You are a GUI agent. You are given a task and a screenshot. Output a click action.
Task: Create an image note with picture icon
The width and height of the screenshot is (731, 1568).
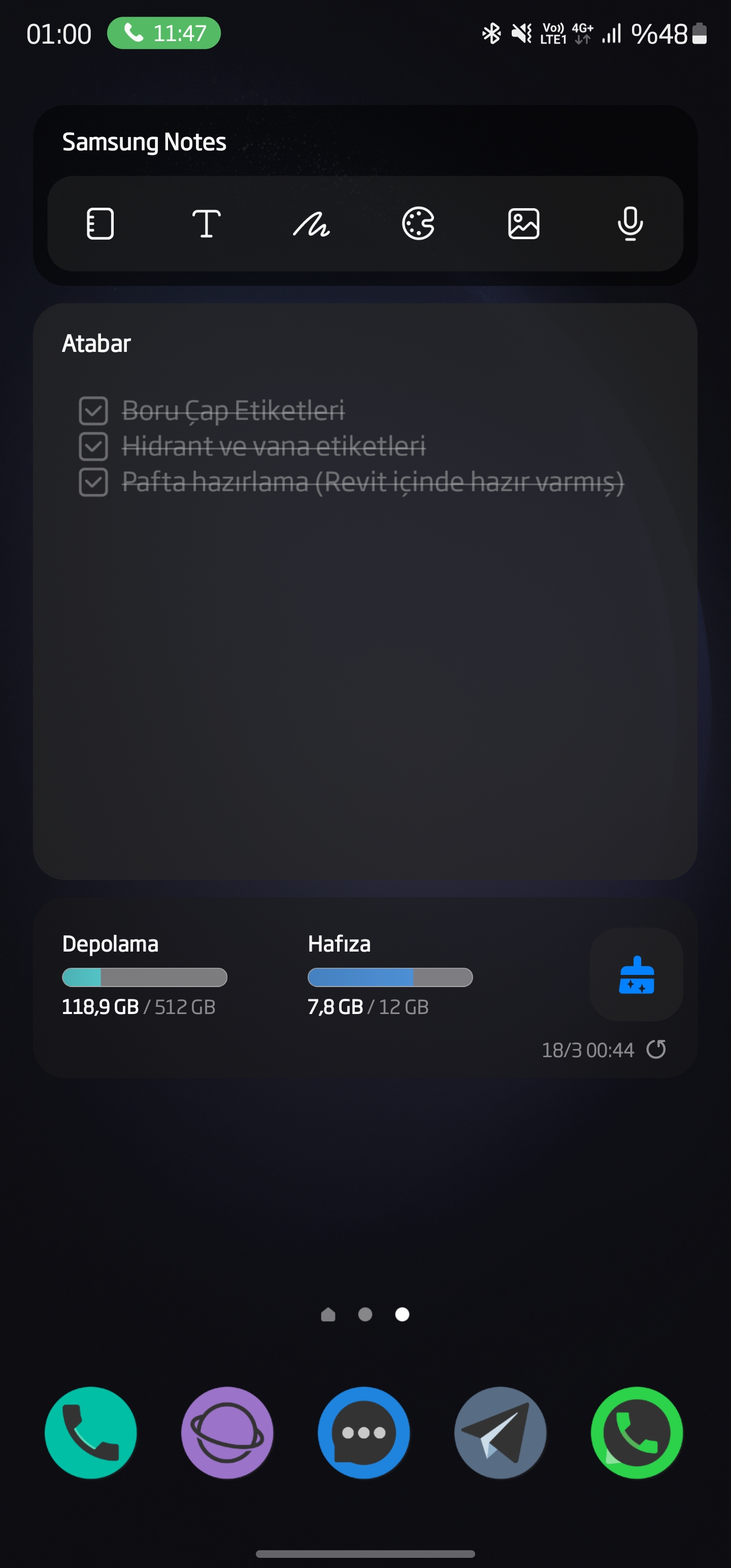[x=524, y=223]
